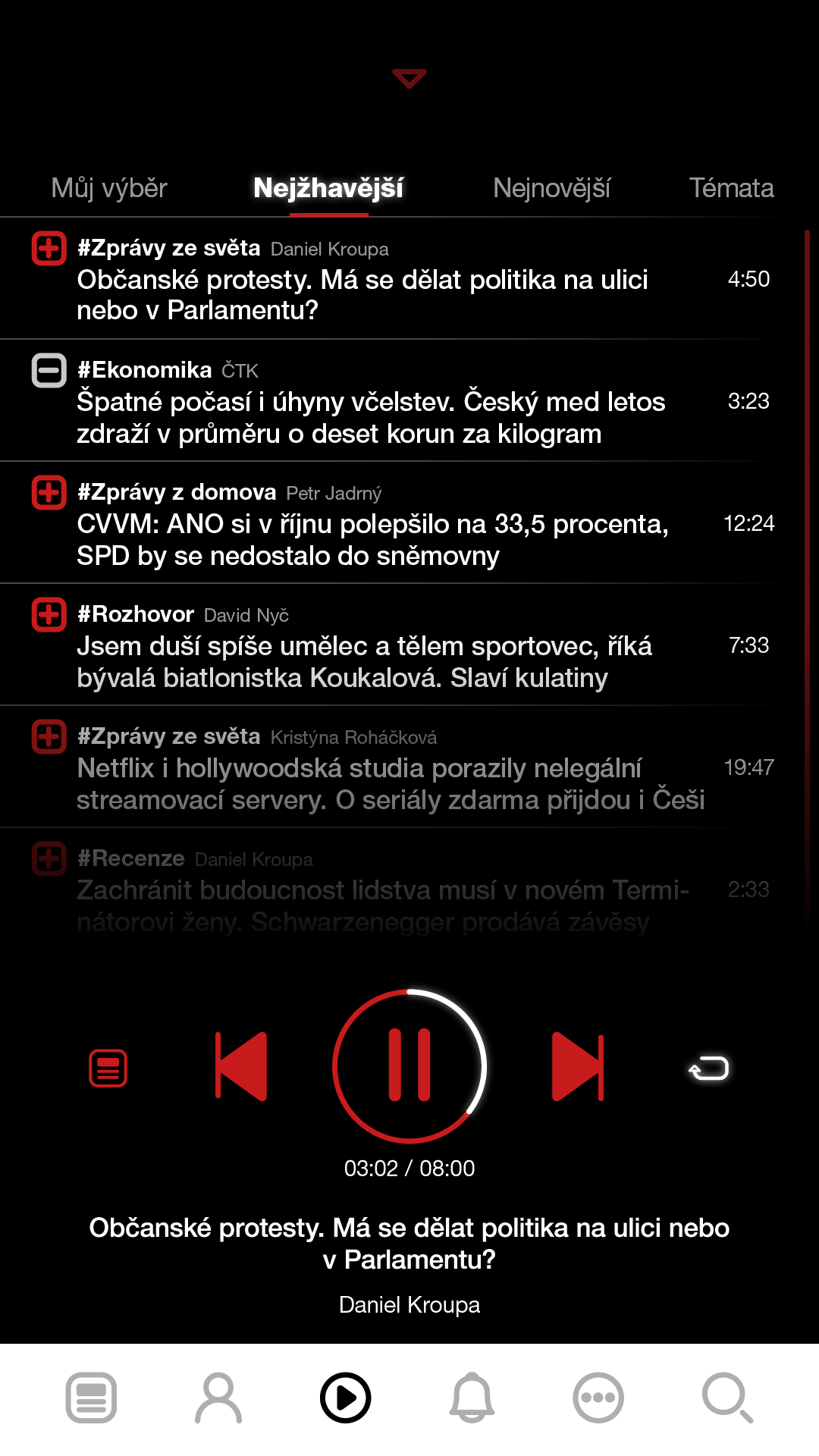Image resolution: width=819 pixels, height=1456 pixels.
Task: Play the Netflix streaming servers article
Action: pos(391,784)
